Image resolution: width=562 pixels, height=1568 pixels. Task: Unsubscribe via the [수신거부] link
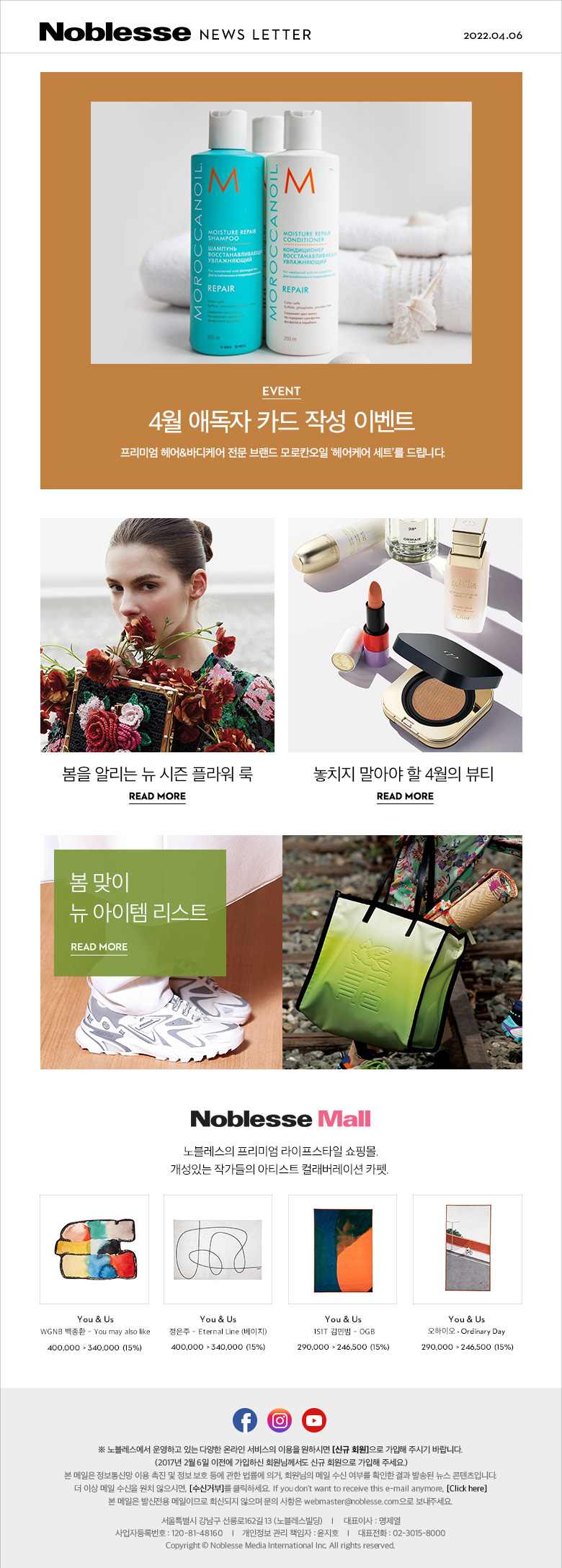(206, 1488)
